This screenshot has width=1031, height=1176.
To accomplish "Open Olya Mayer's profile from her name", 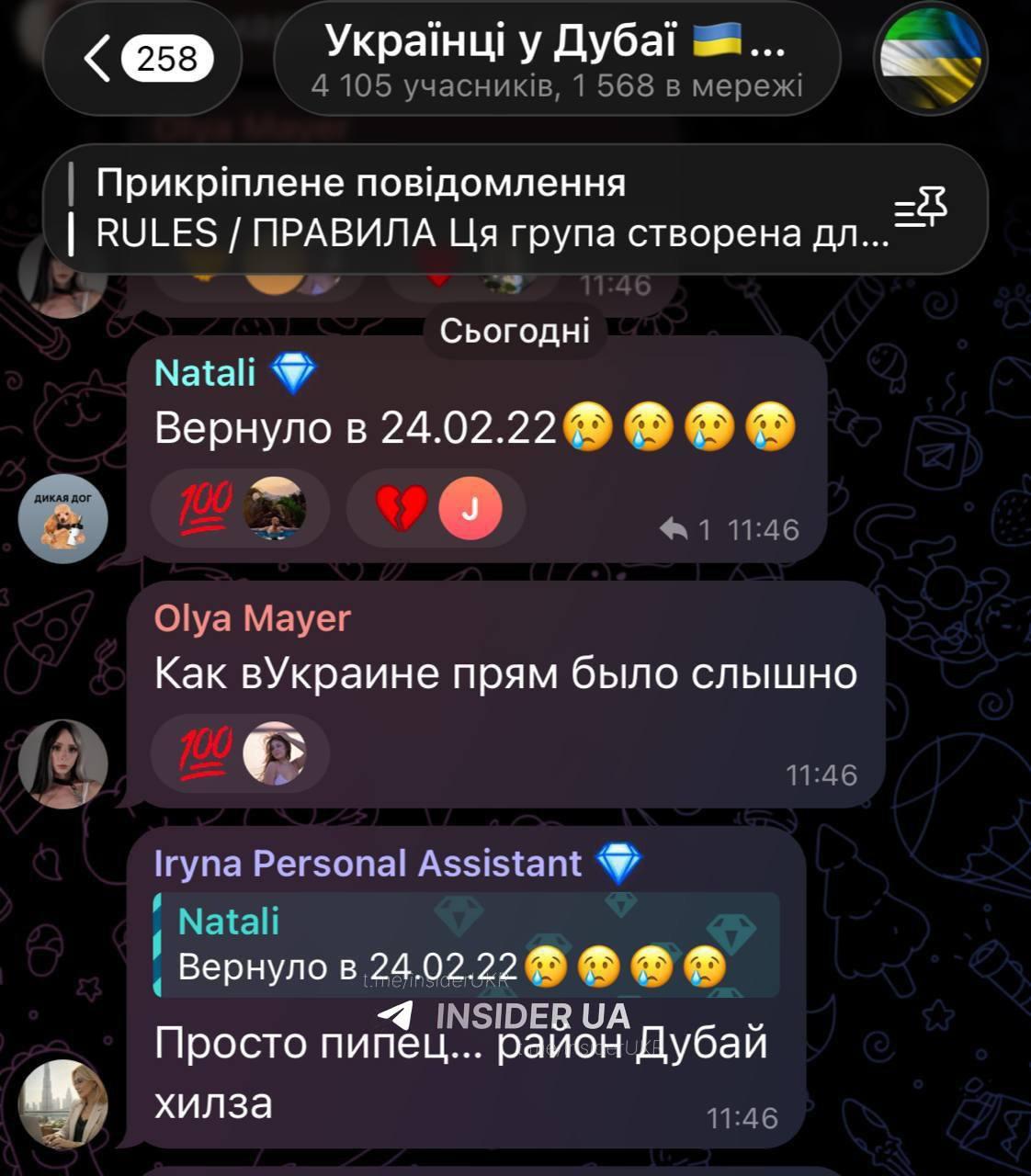I will [x=253, y=618].
